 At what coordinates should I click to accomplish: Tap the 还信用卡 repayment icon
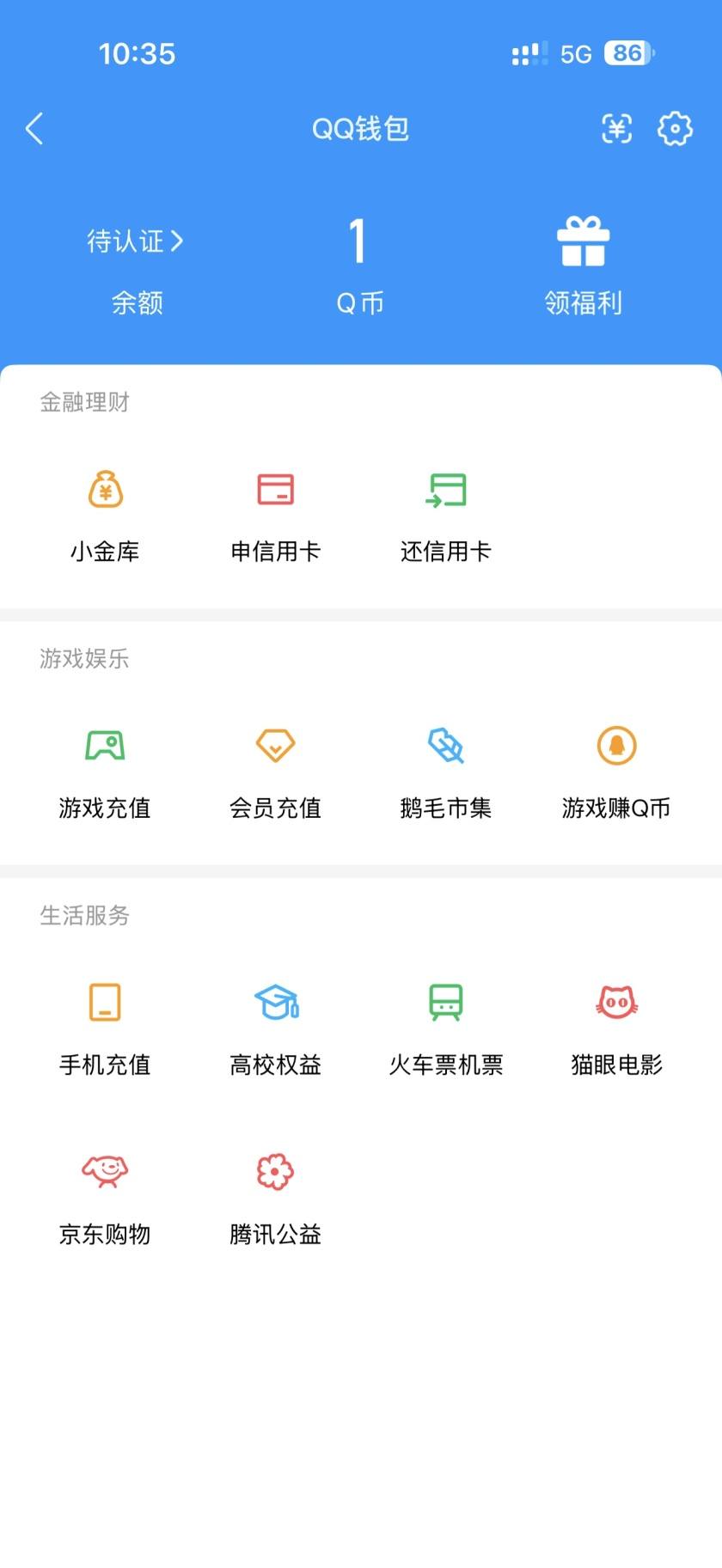point(444,490)
